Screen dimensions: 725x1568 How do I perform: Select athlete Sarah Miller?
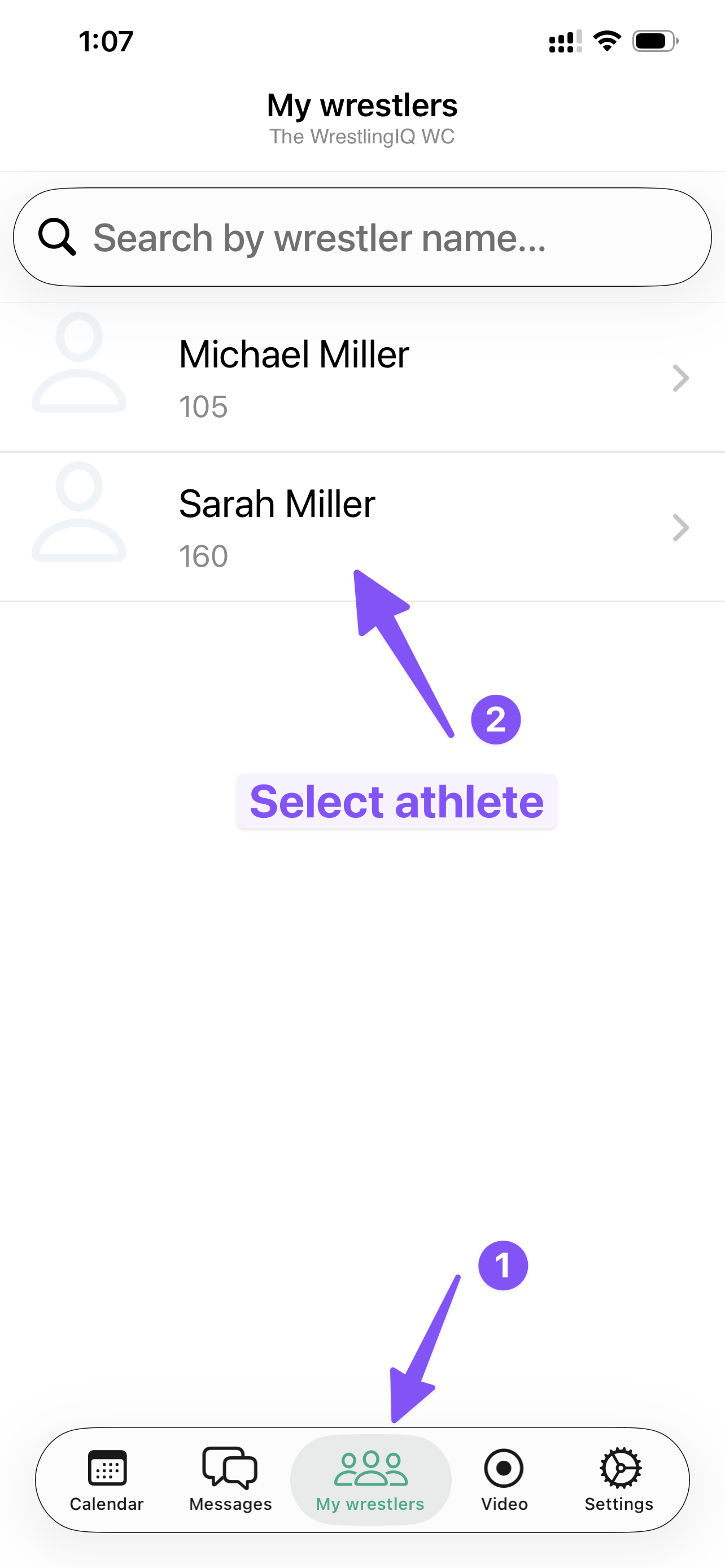coord(362,527)
